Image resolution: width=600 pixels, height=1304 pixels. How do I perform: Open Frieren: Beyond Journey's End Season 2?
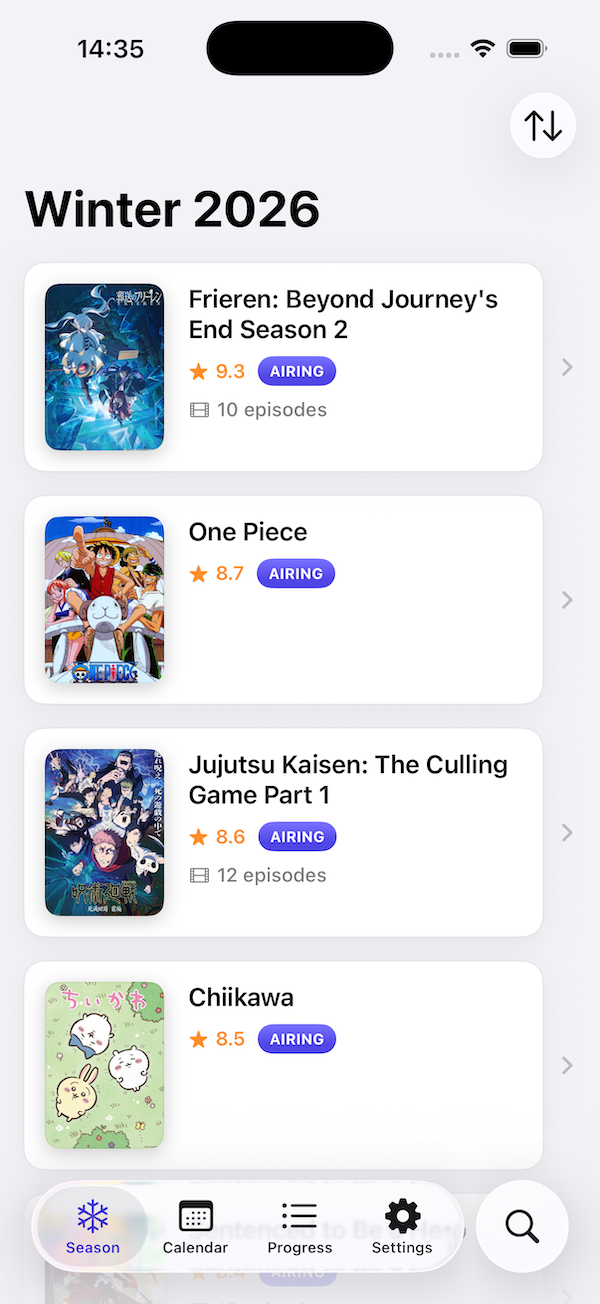[x=283, y=367]
